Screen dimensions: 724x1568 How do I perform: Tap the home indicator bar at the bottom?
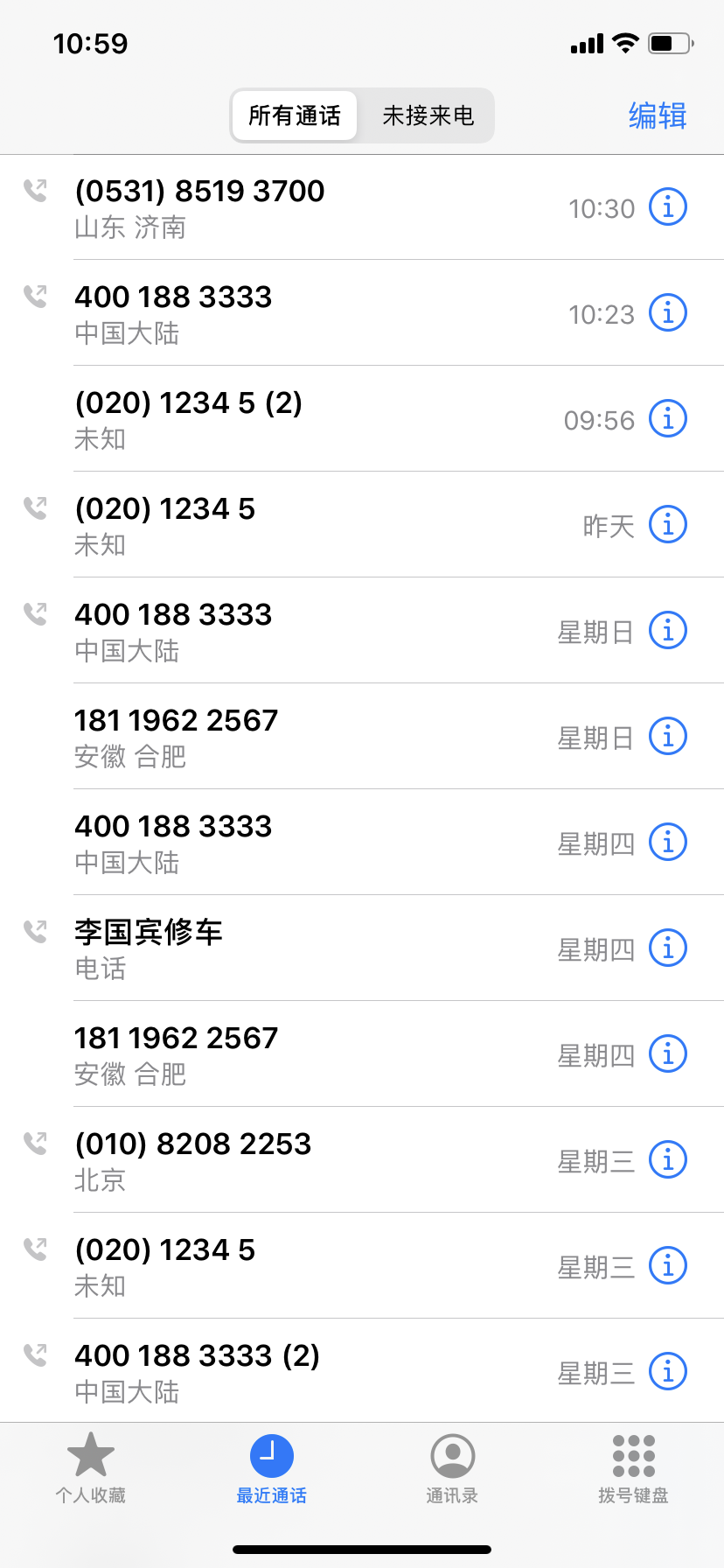[x=362, y=1550]
